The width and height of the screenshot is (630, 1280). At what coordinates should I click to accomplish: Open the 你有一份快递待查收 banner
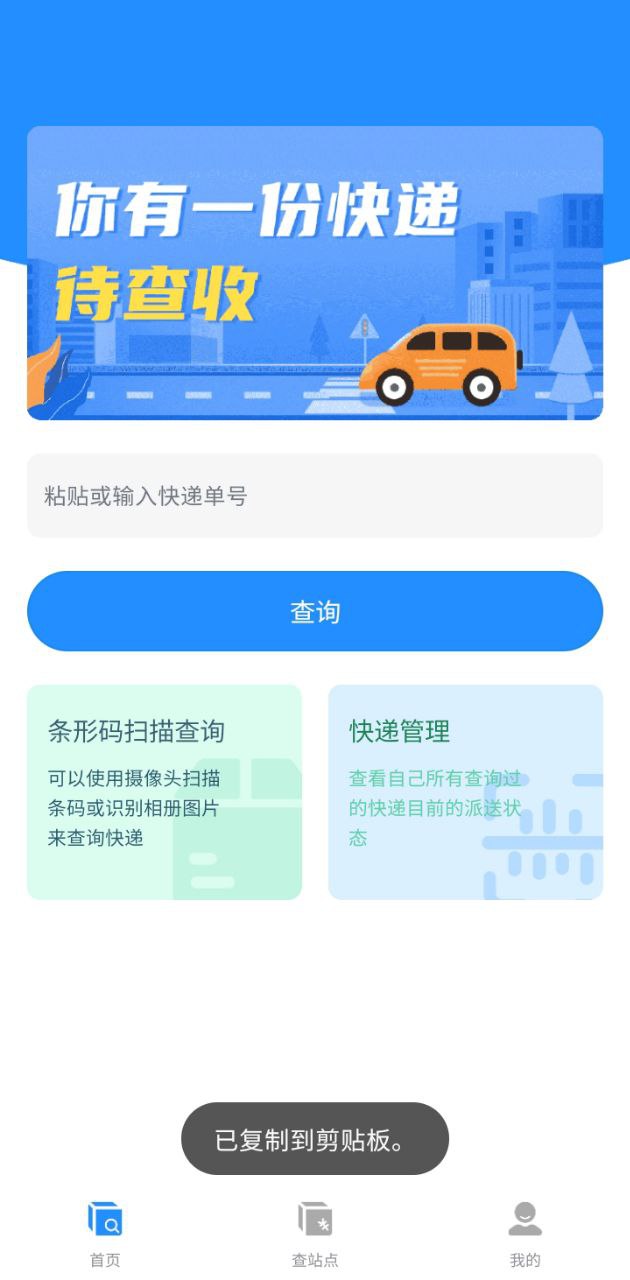click(x=315, y=273)
